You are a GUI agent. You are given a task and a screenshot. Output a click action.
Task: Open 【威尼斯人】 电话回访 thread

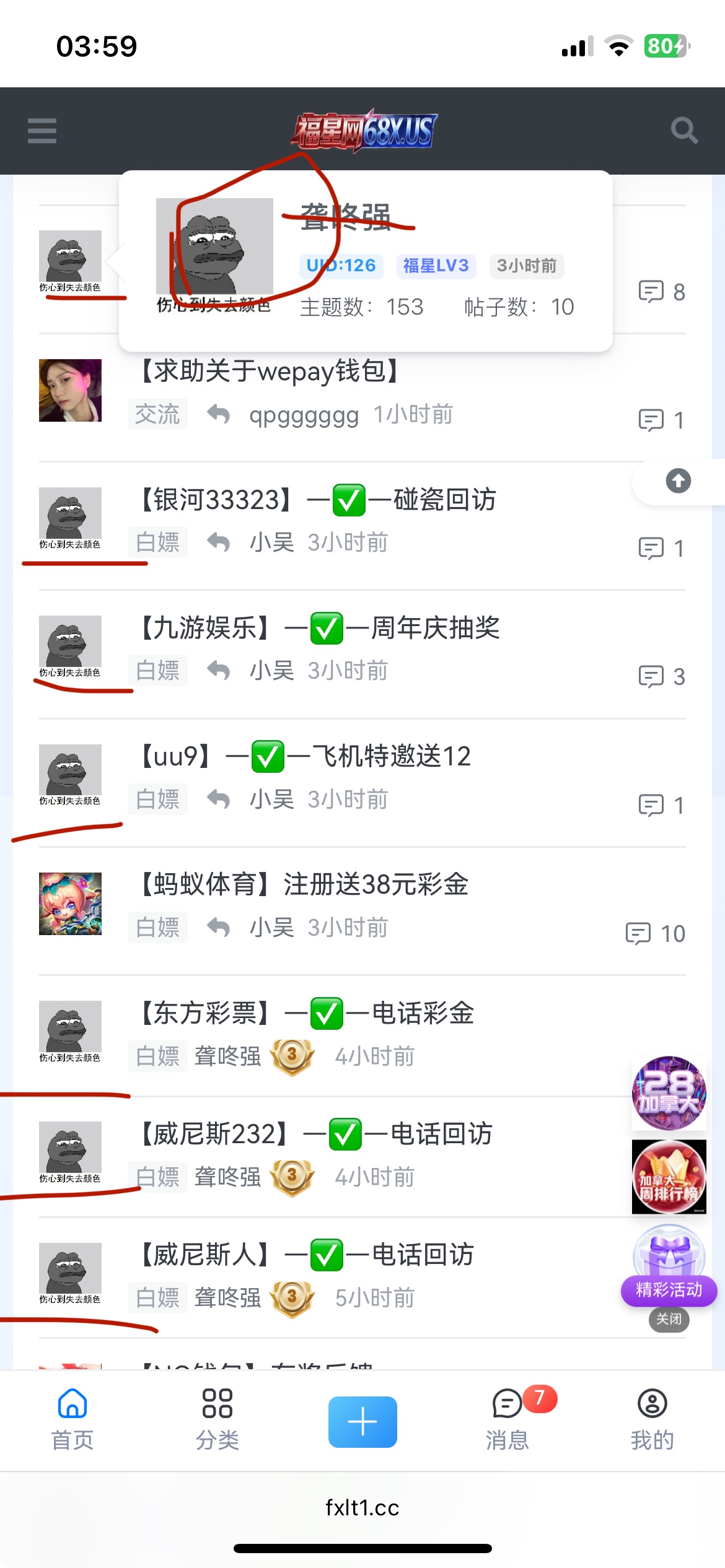(307, 1255)
